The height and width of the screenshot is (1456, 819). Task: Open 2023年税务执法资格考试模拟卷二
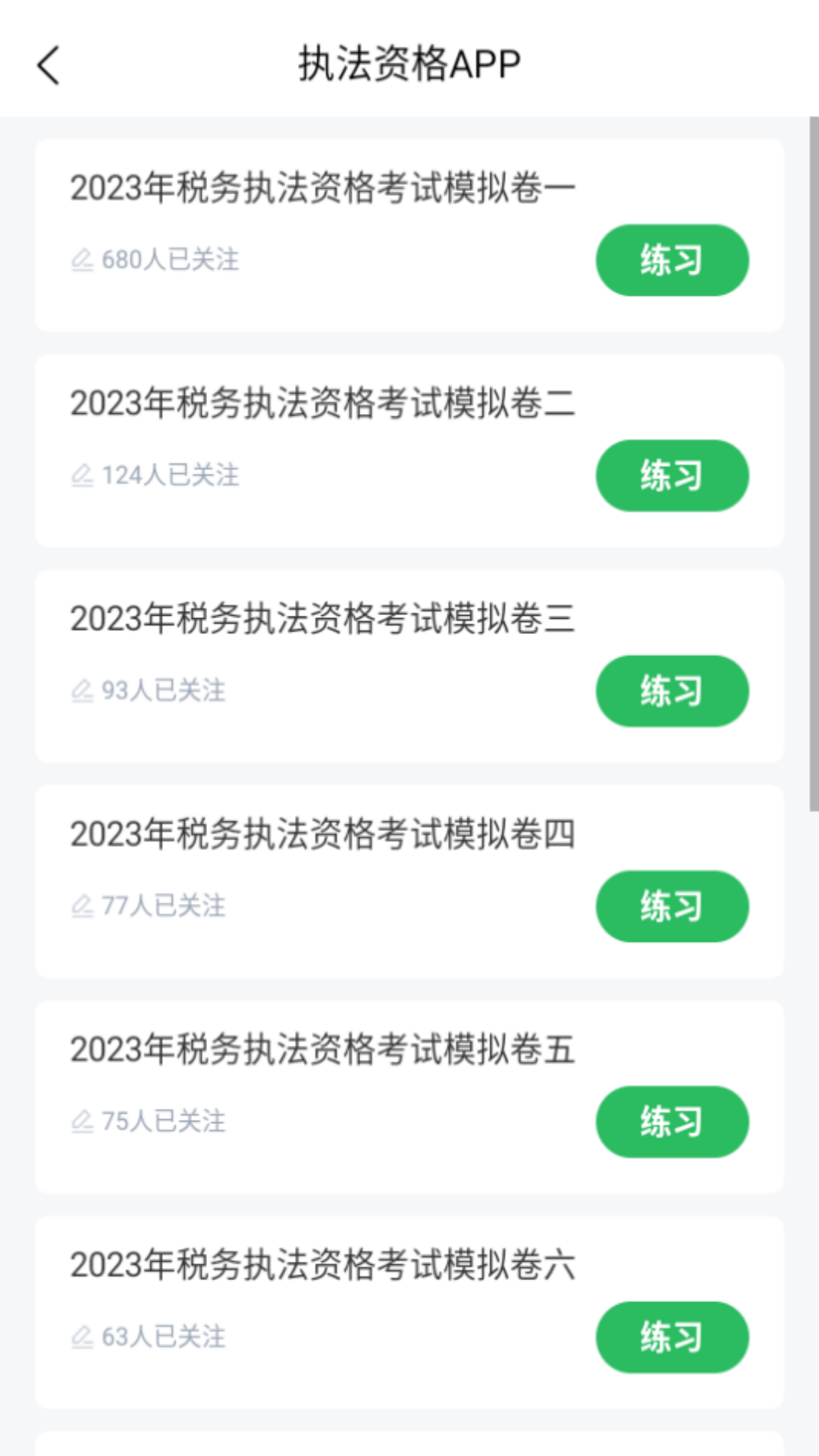pos(322,404)
